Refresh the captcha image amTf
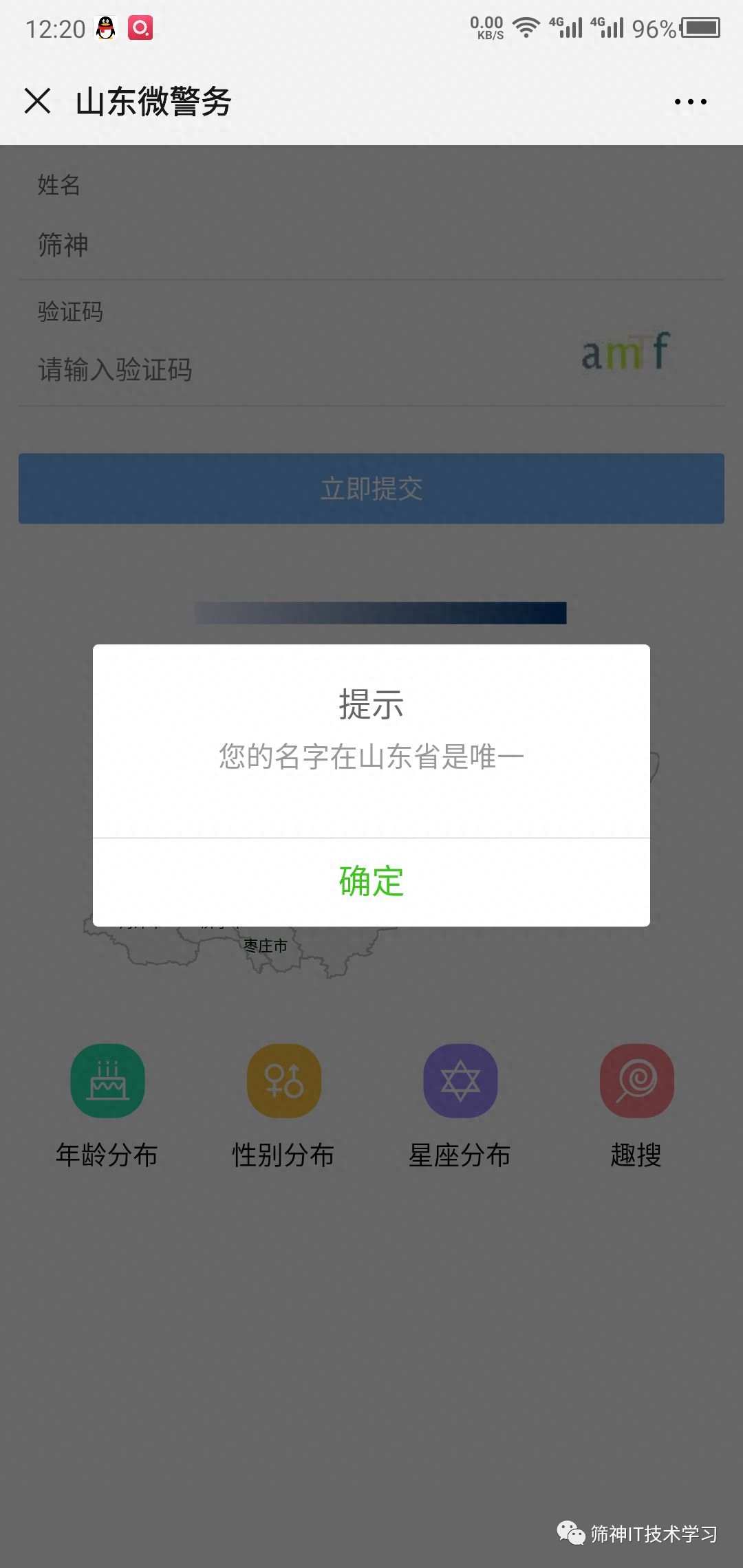 (625, 352)
